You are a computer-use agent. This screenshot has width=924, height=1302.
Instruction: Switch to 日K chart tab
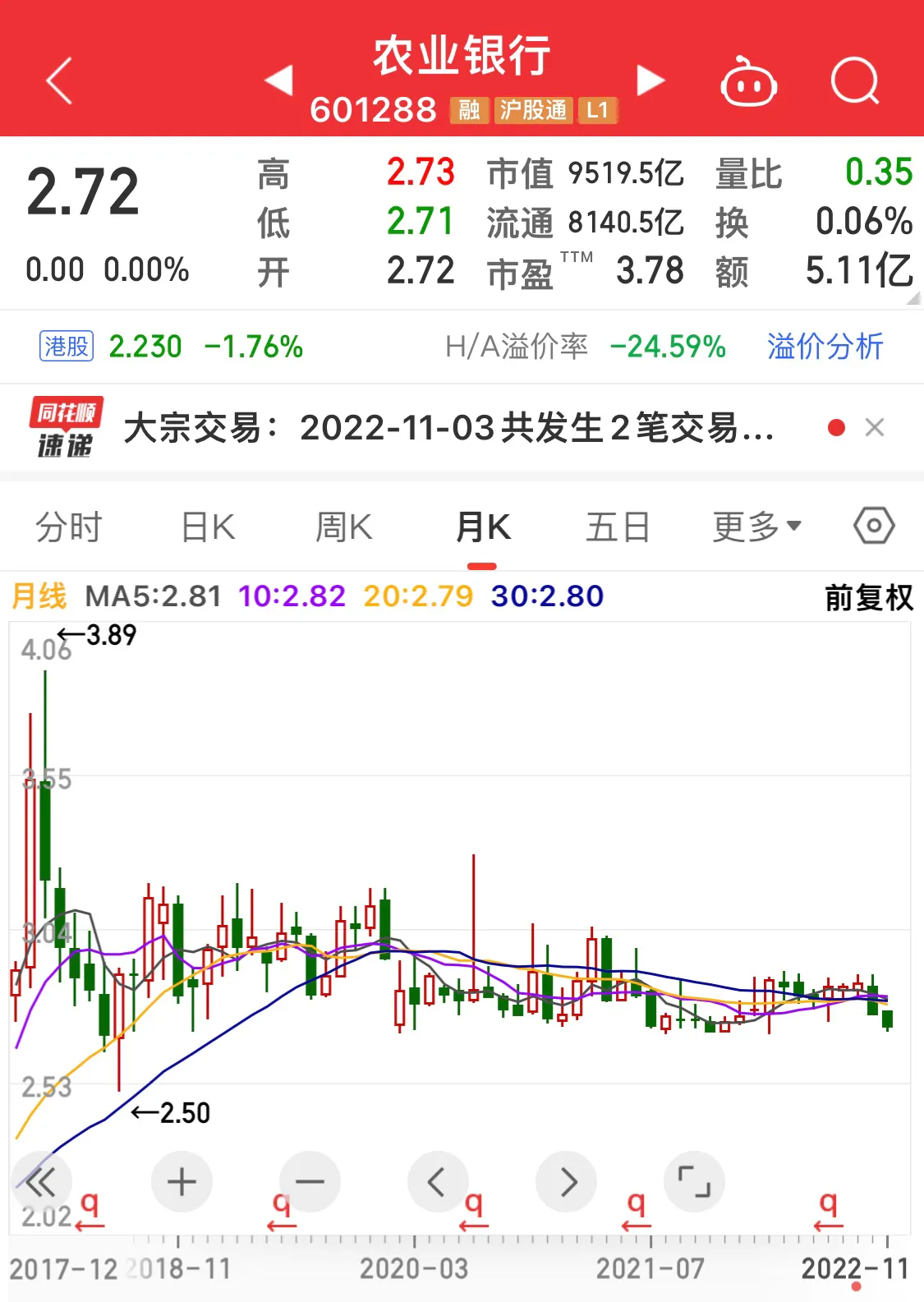[x=208, y=527]
